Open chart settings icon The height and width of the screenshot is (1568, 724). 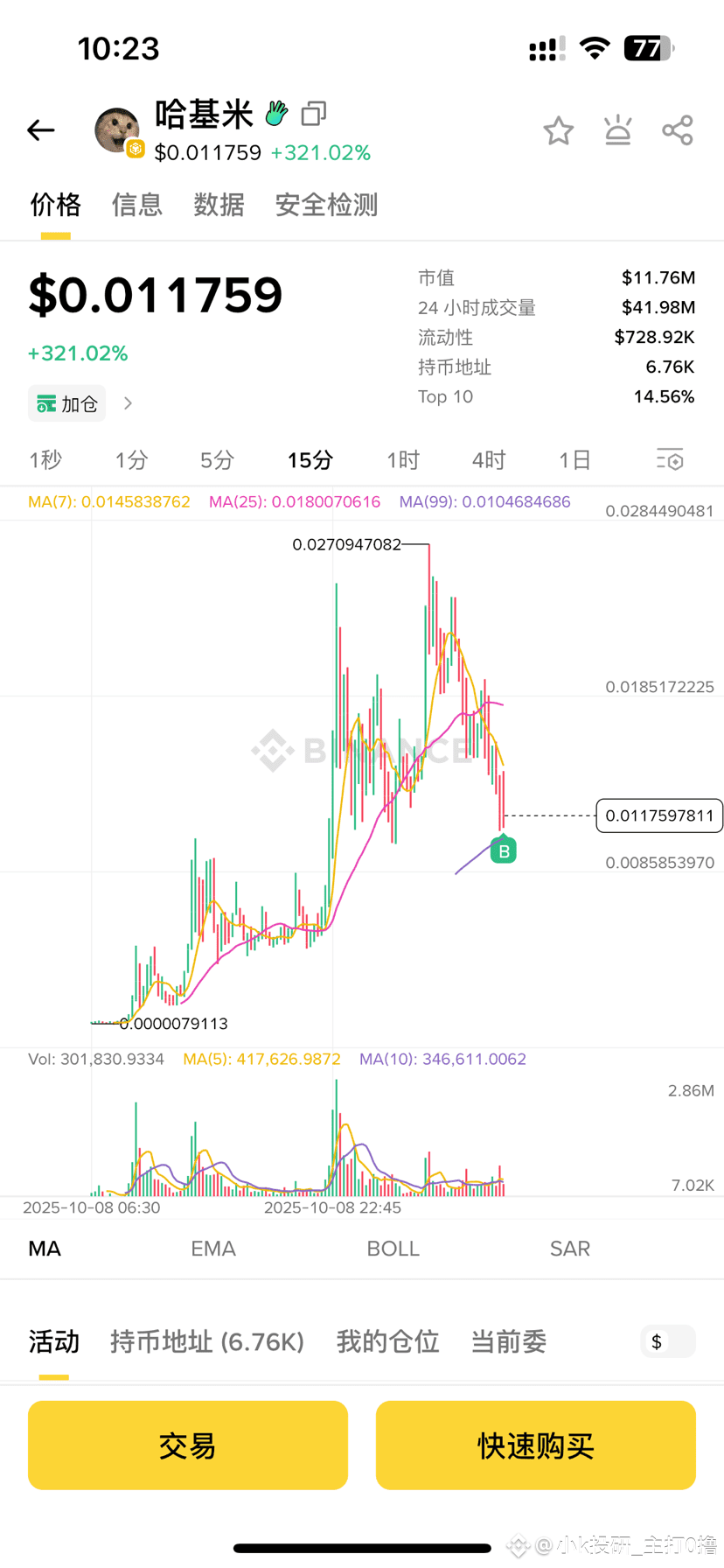tap(670, 459)
